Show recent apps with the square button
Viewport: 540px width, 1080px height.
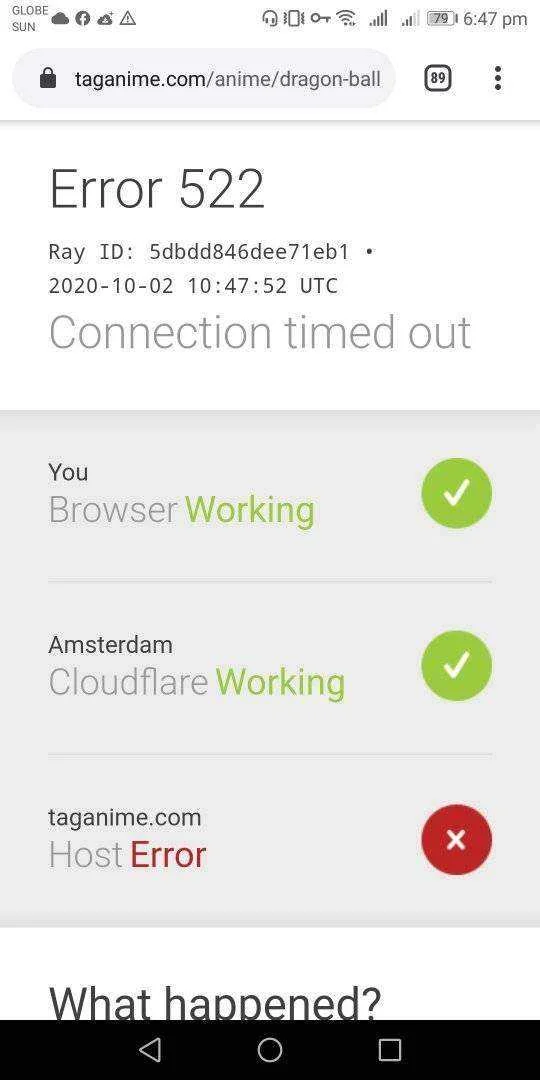click(x=390, y=1050)
